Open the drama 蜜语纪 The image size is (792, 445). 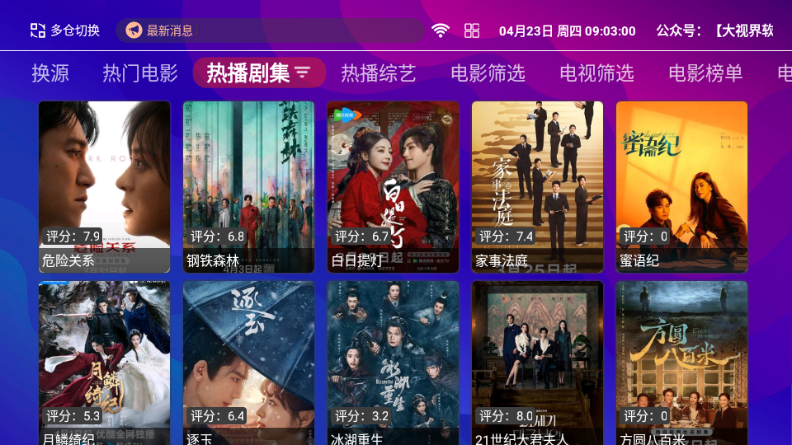tap(681, 186)
